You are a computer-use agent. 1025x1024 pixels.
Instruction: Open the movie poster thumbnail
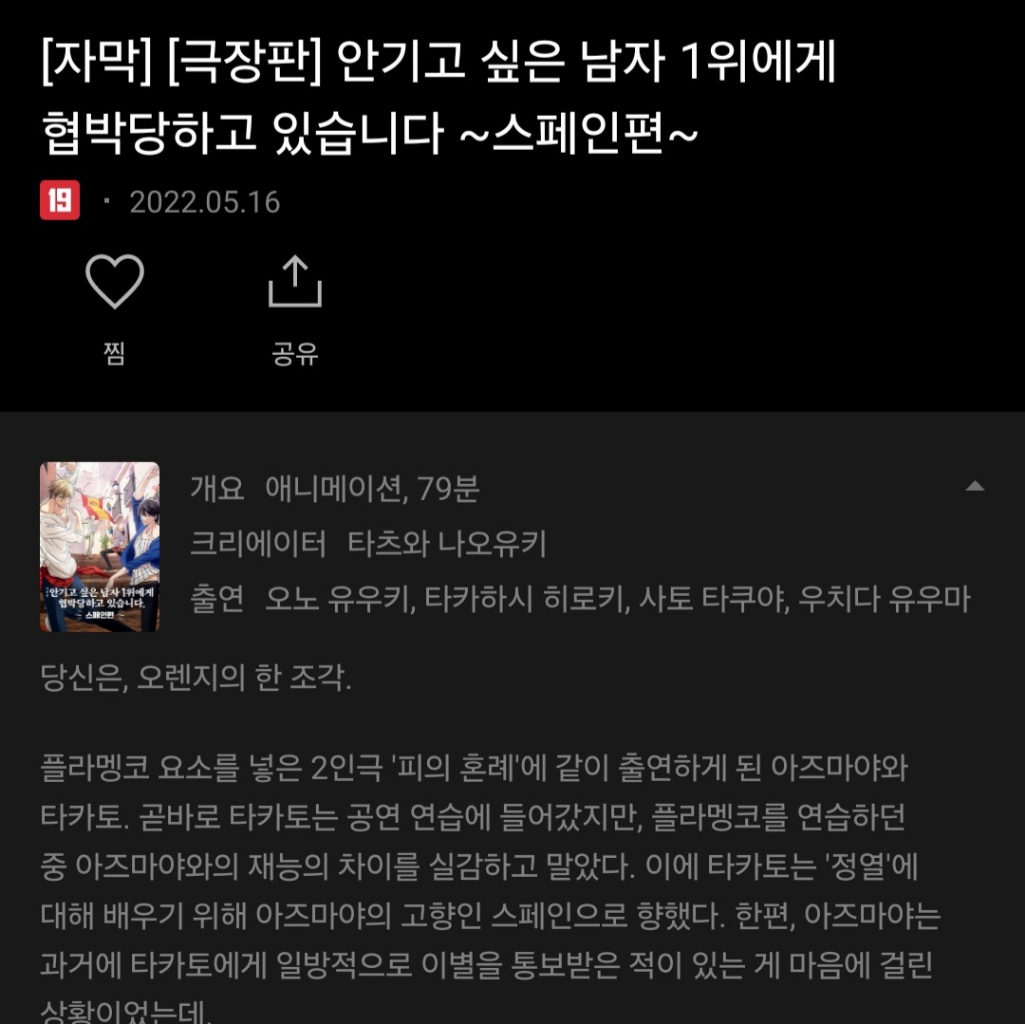[100, 546]
